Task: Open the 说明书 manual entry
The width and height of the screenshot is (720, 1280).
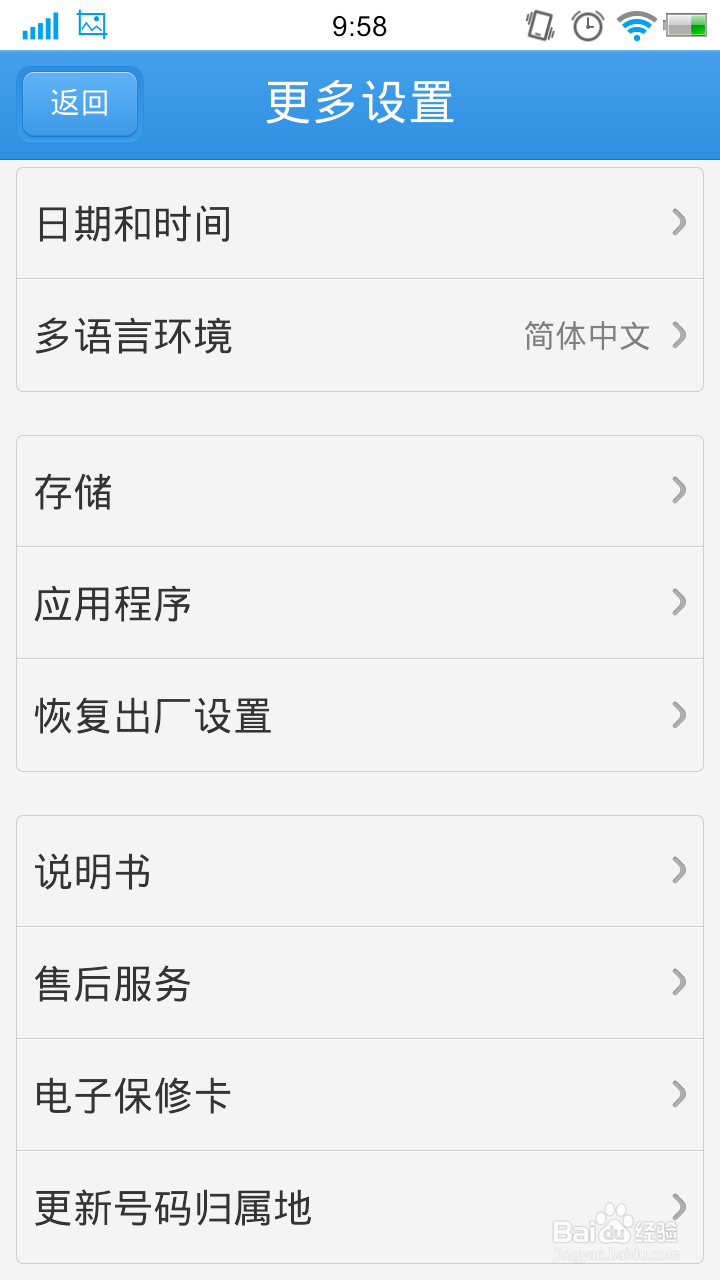Action: pos(360,871)
